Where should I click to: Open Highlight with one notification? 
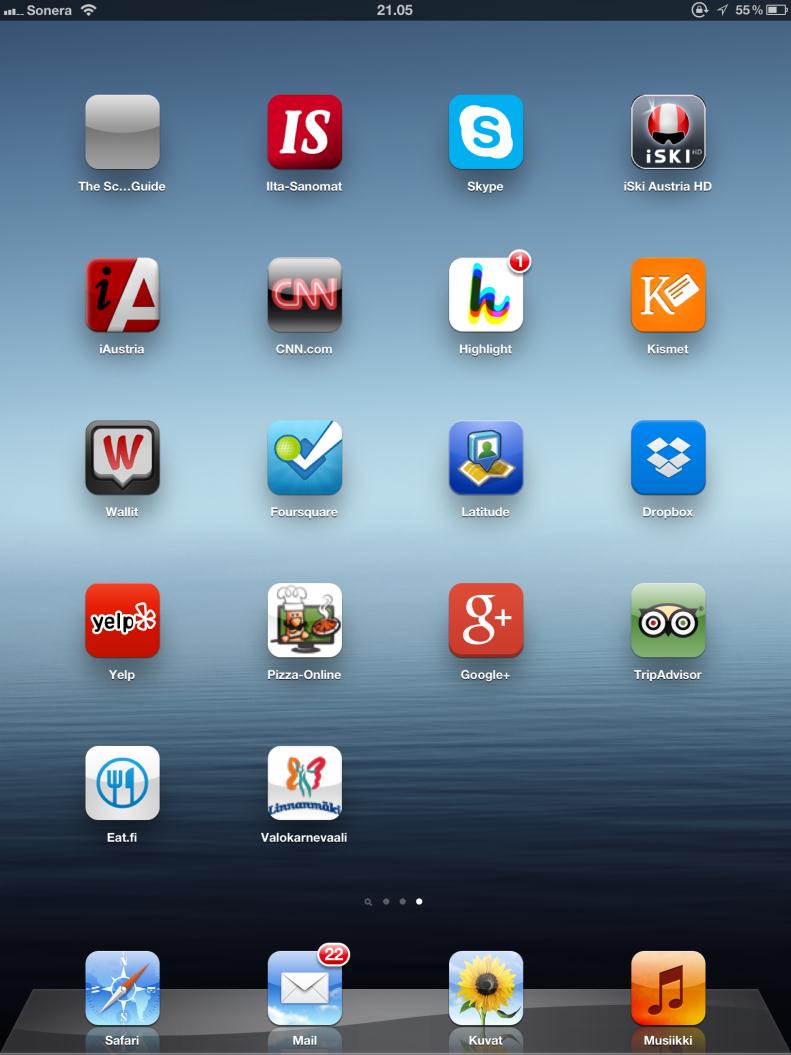486,295
